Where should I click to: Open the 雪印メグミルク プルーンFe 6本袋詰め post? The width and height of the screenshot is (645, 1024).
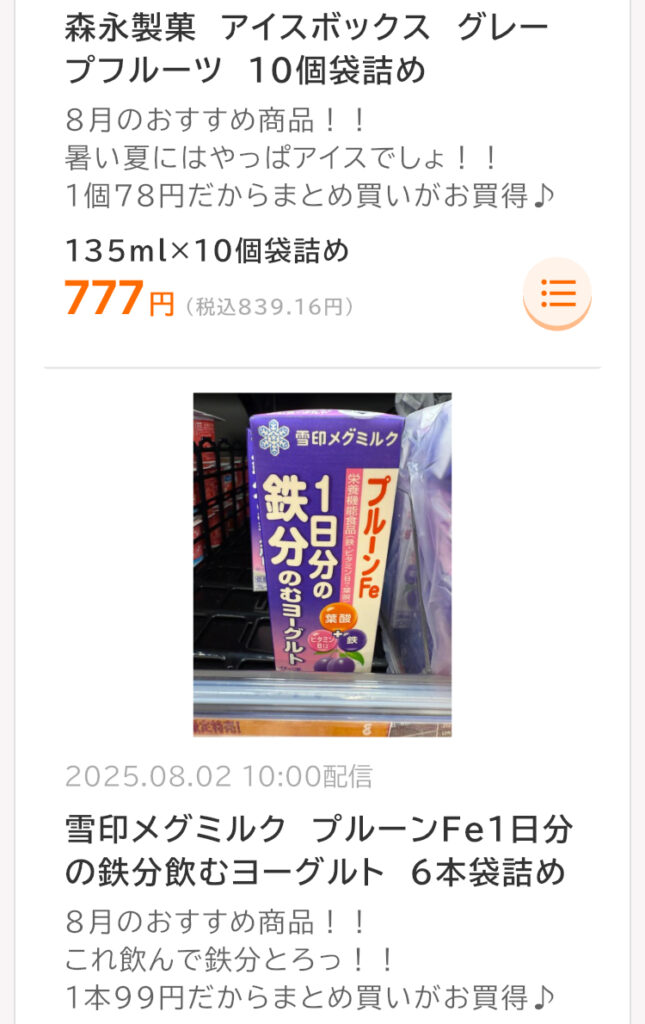point(318,850)
